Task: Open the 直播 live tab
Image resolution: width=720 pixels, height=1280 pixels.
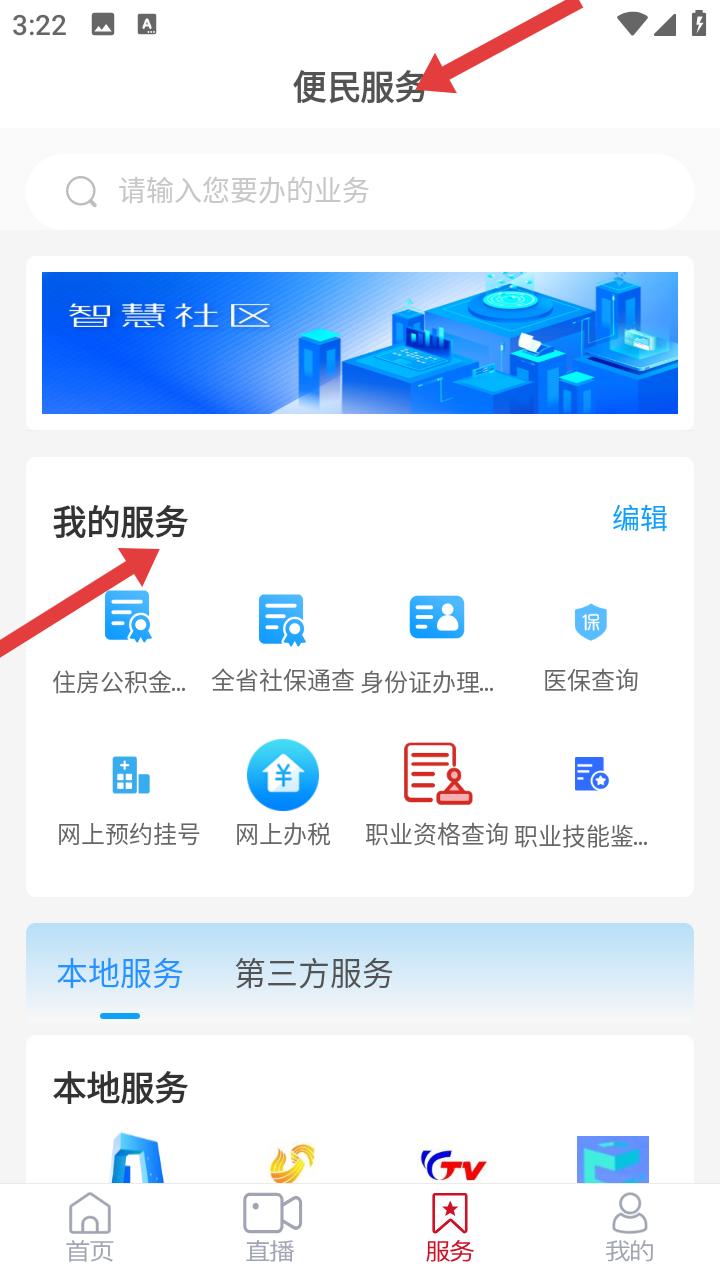Action: point(271,1228)
